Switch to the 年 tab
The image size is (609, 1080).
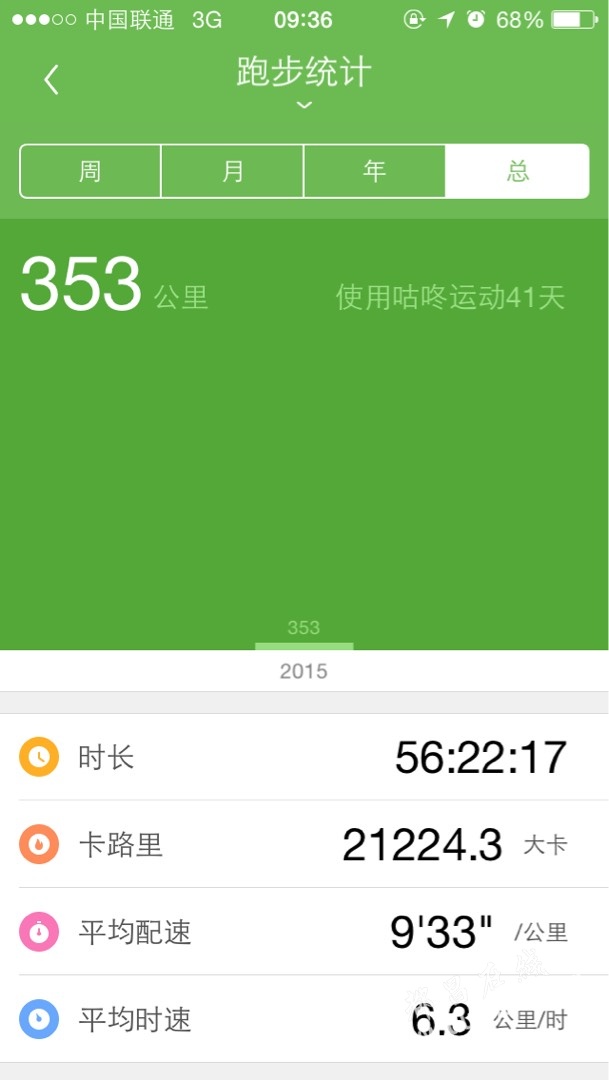click(x=374, y=171)
